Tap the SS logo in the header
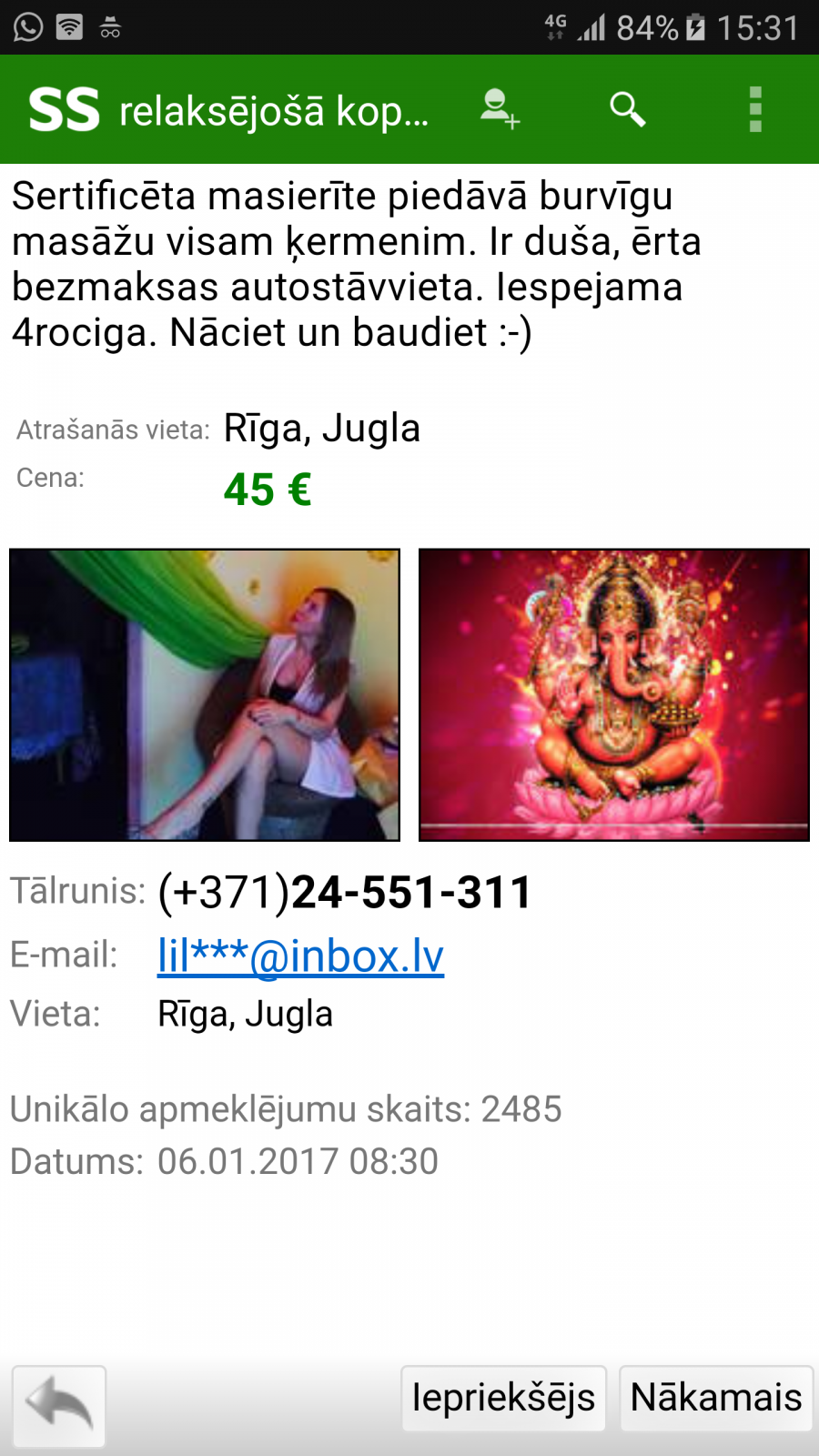Screen dimensions: 819x1456 (x=64, y=110)
